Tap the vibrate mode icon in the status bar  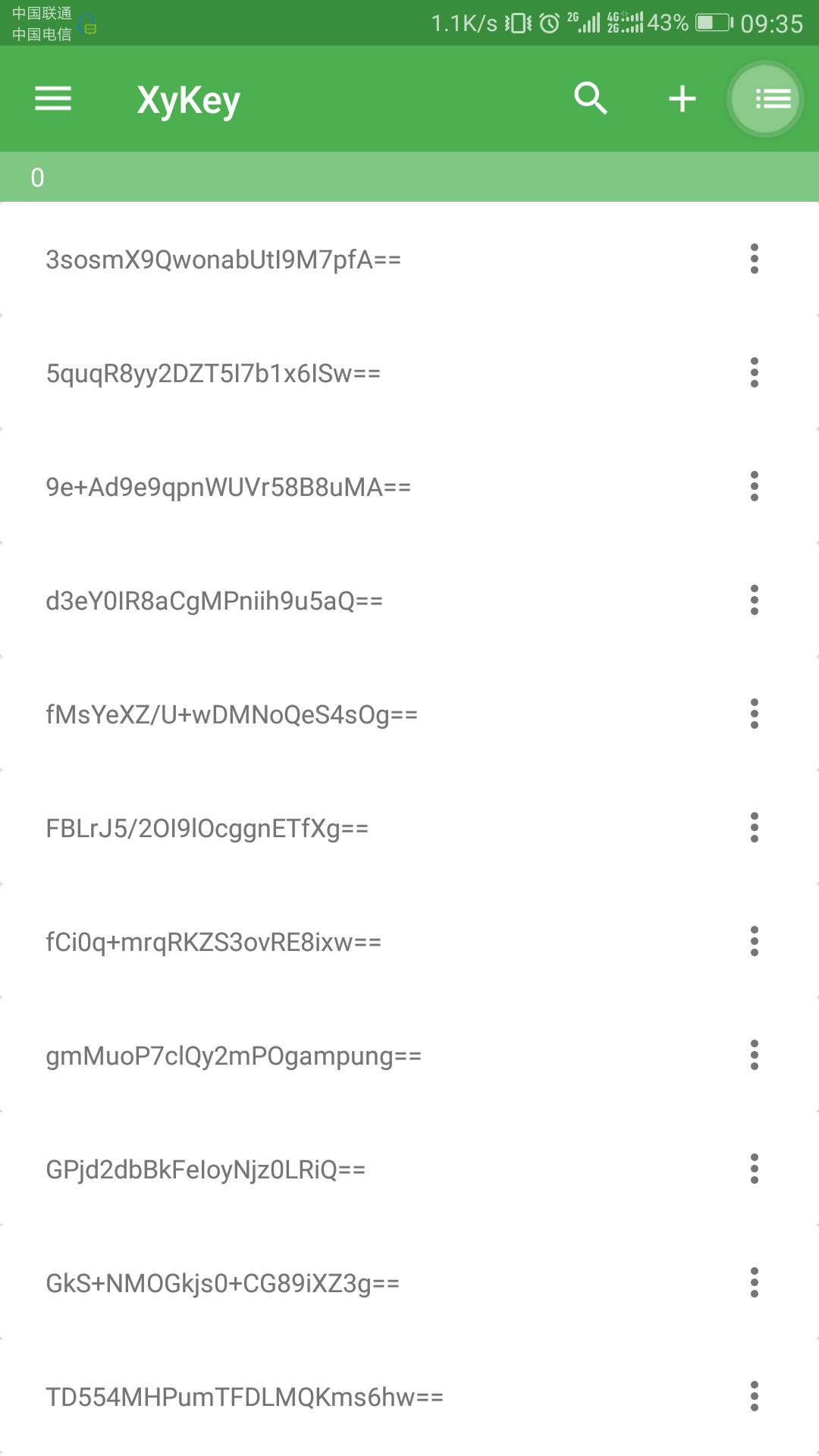click(x=519, y=21)
